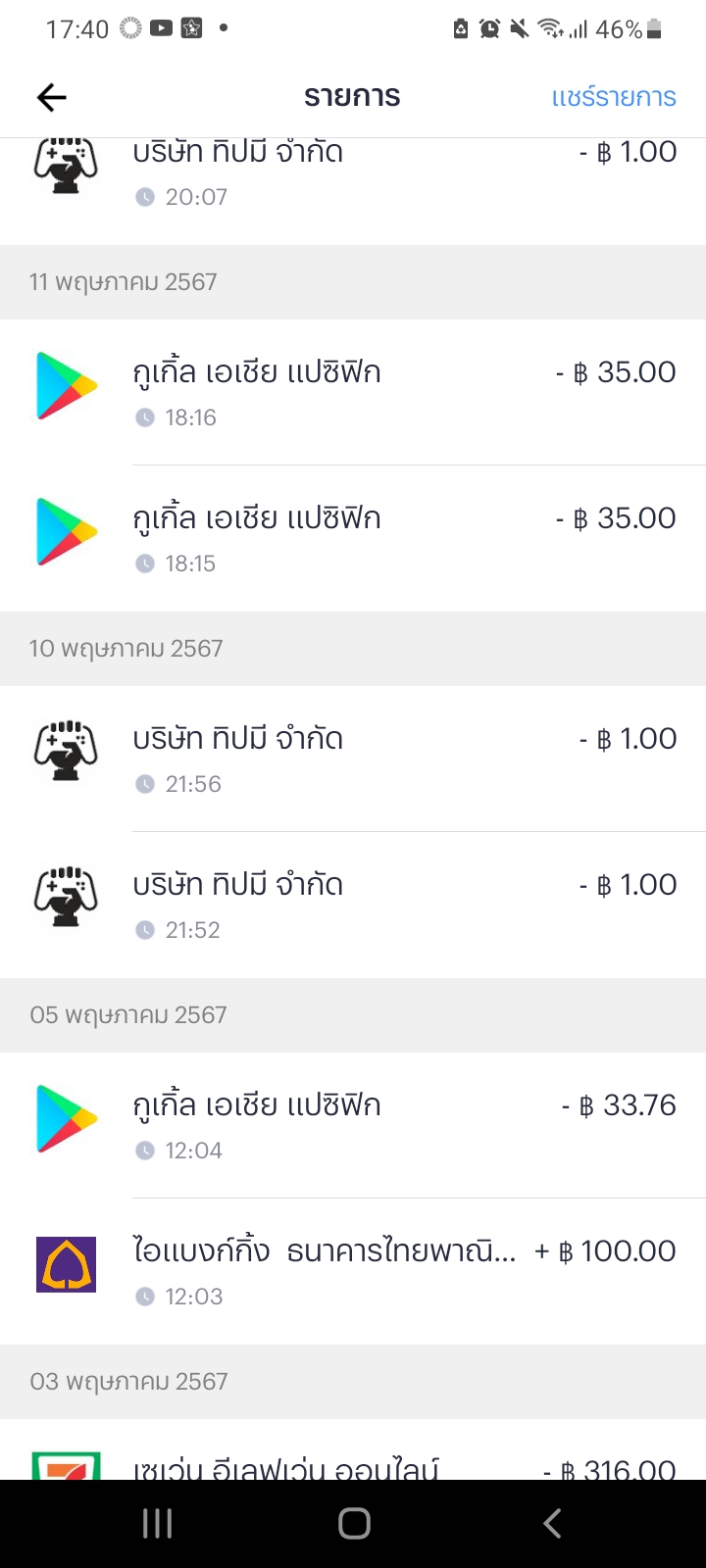Open the Google Asia Pacific transaction at 18:16

click(353, 392)
